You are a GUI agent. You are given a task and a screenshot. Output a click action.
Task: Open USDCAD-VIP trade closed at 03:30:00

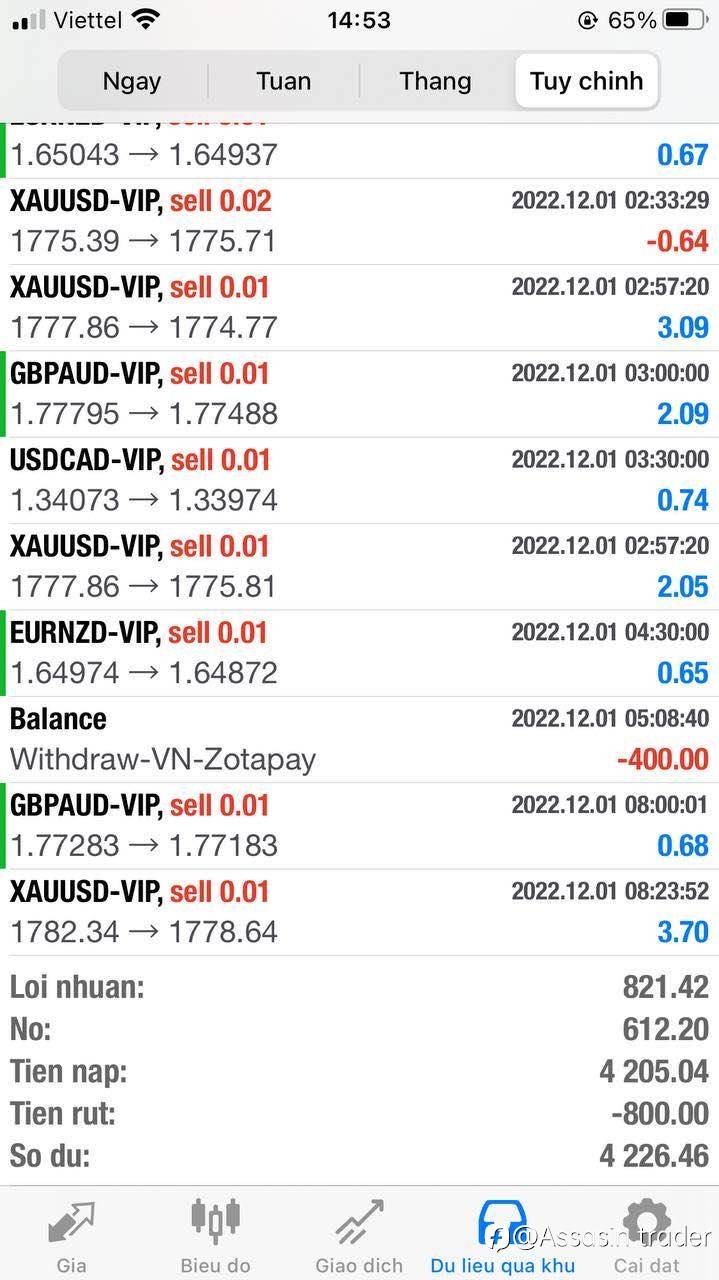359,479
